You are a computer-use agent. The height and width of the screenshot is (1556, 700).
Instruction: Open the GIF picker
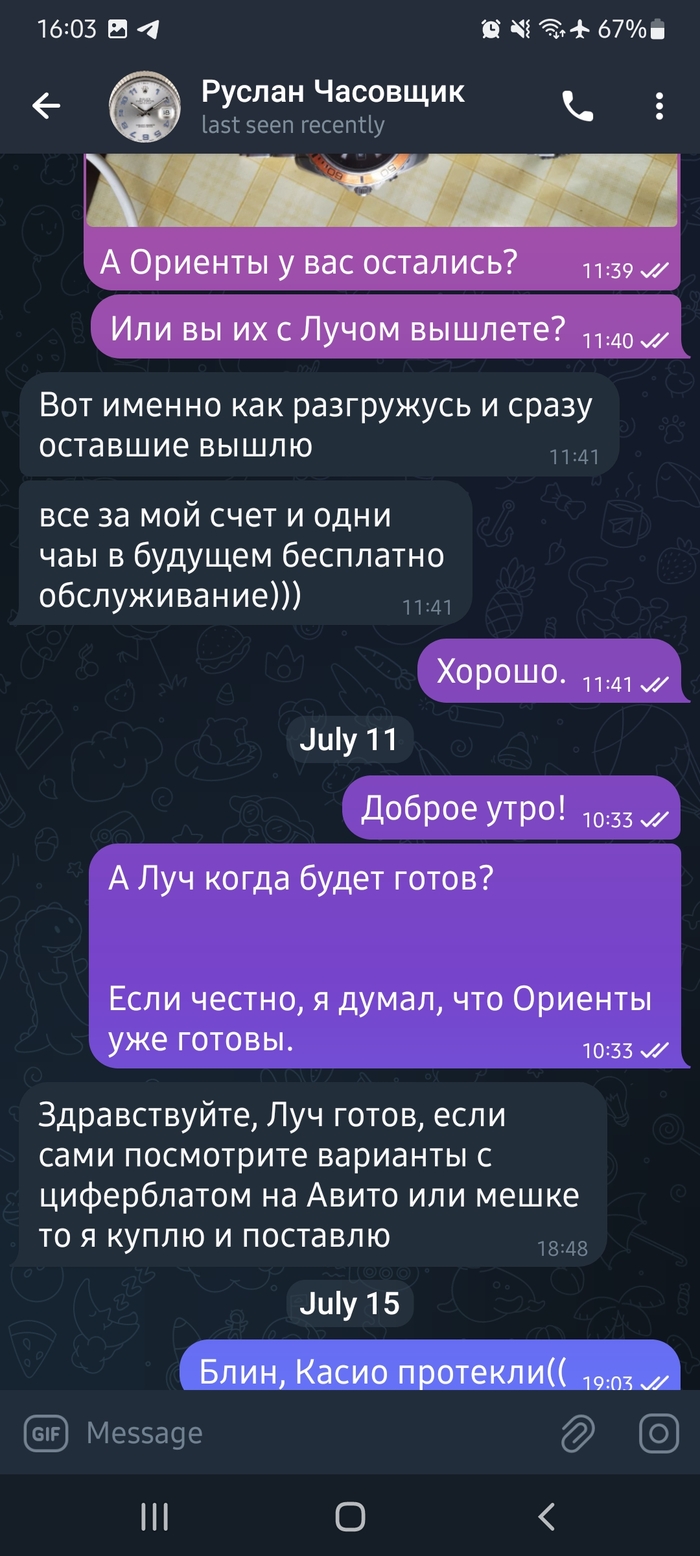pyautogui.click(x=45, y=1434)
